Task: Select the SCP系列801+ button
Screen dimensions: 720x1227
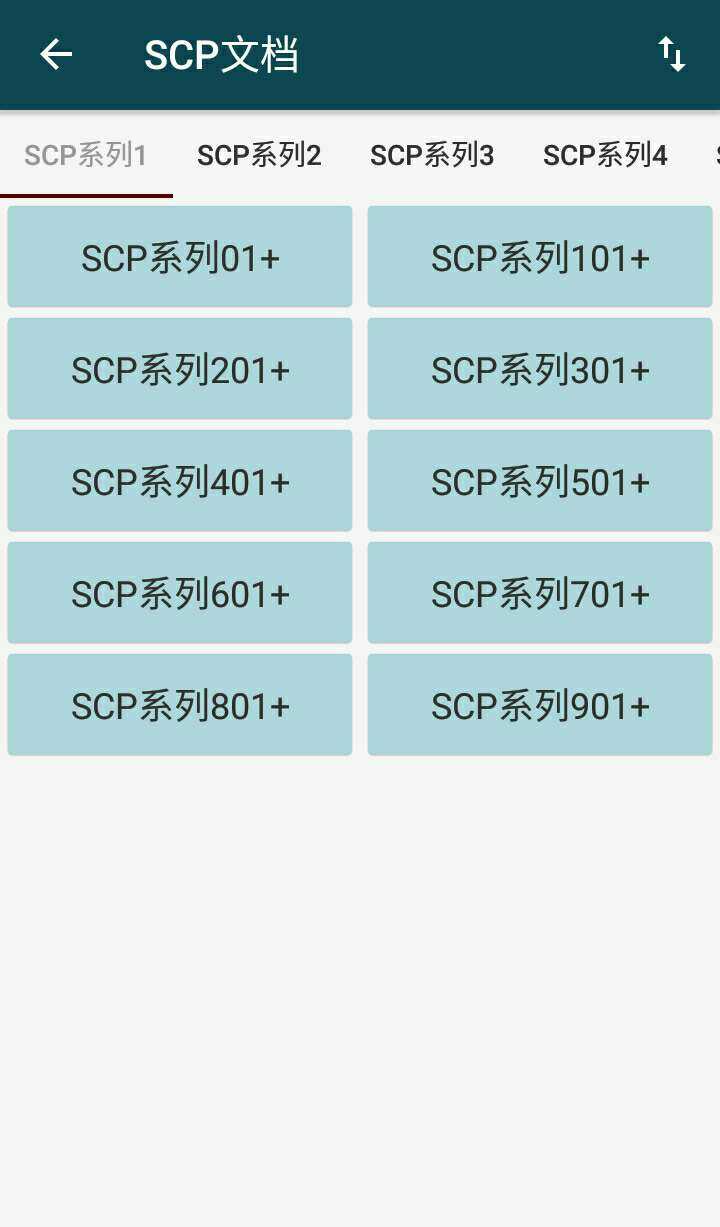Action: click(x=180, y=705)
